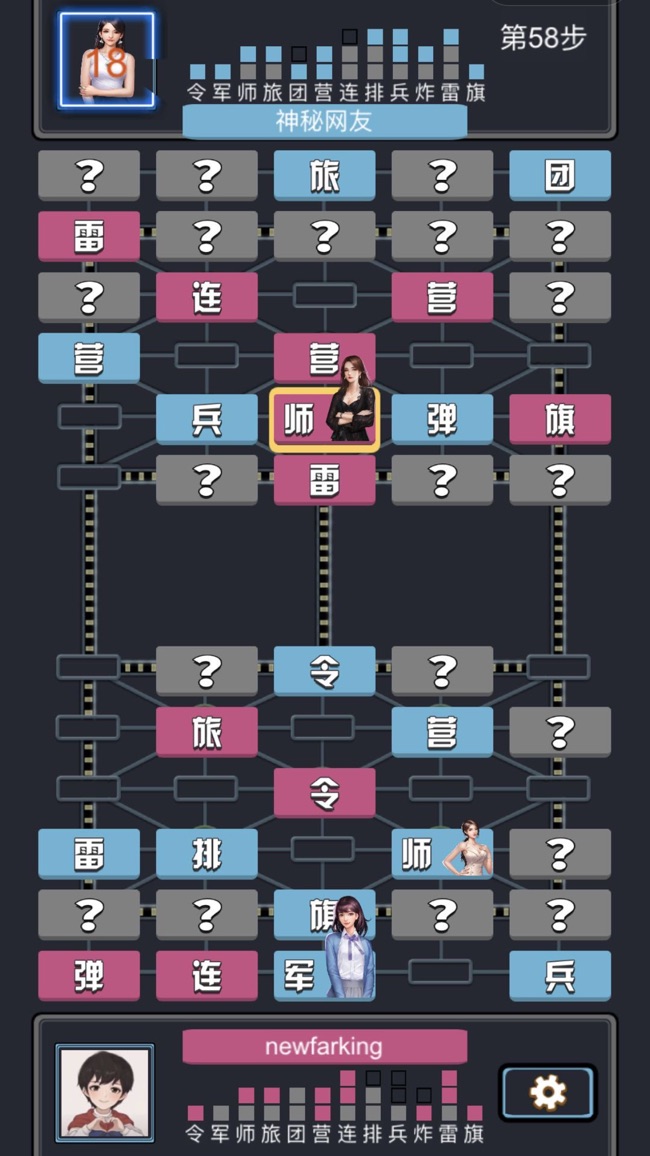Tap the pink 旗 flag piece
This screenshot has height=1156, width=650.
[x=559, y=419]
